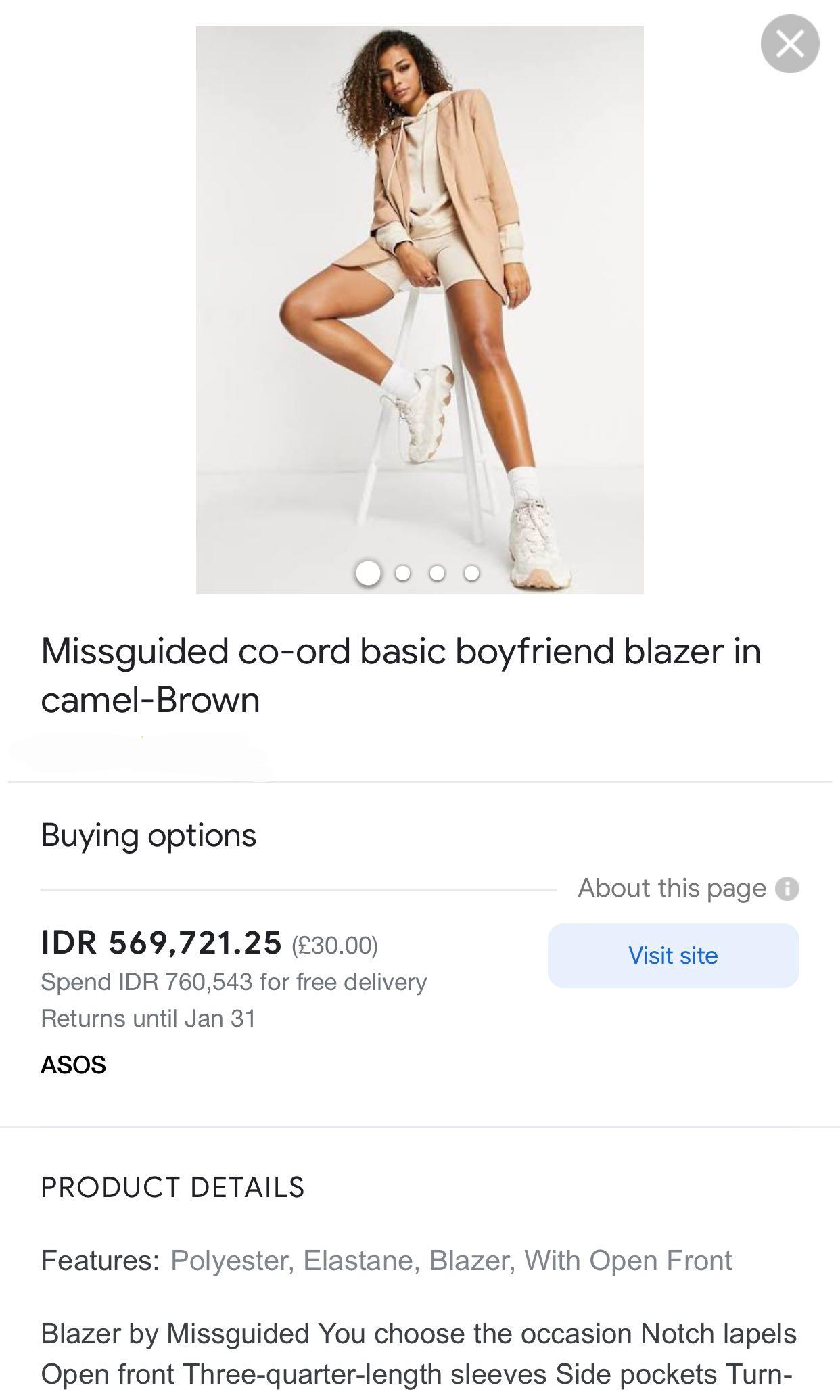Close the product detail overlay

(789, 43)
